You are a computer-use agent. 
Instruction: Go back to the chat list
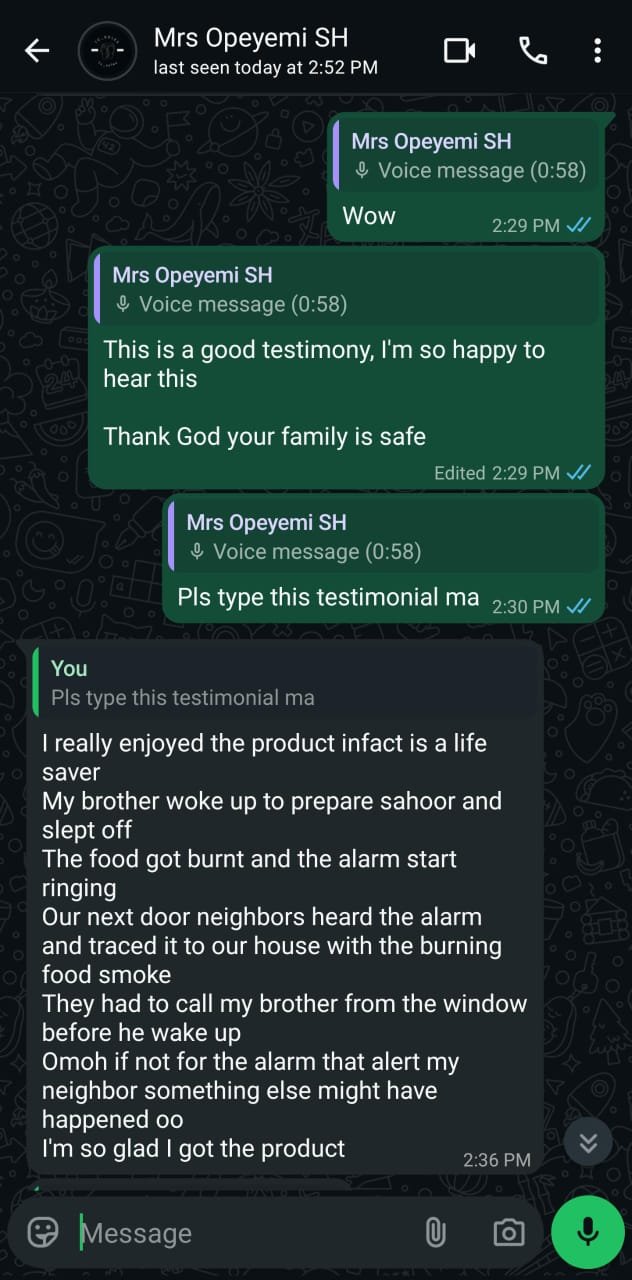(x=37, y=50)
